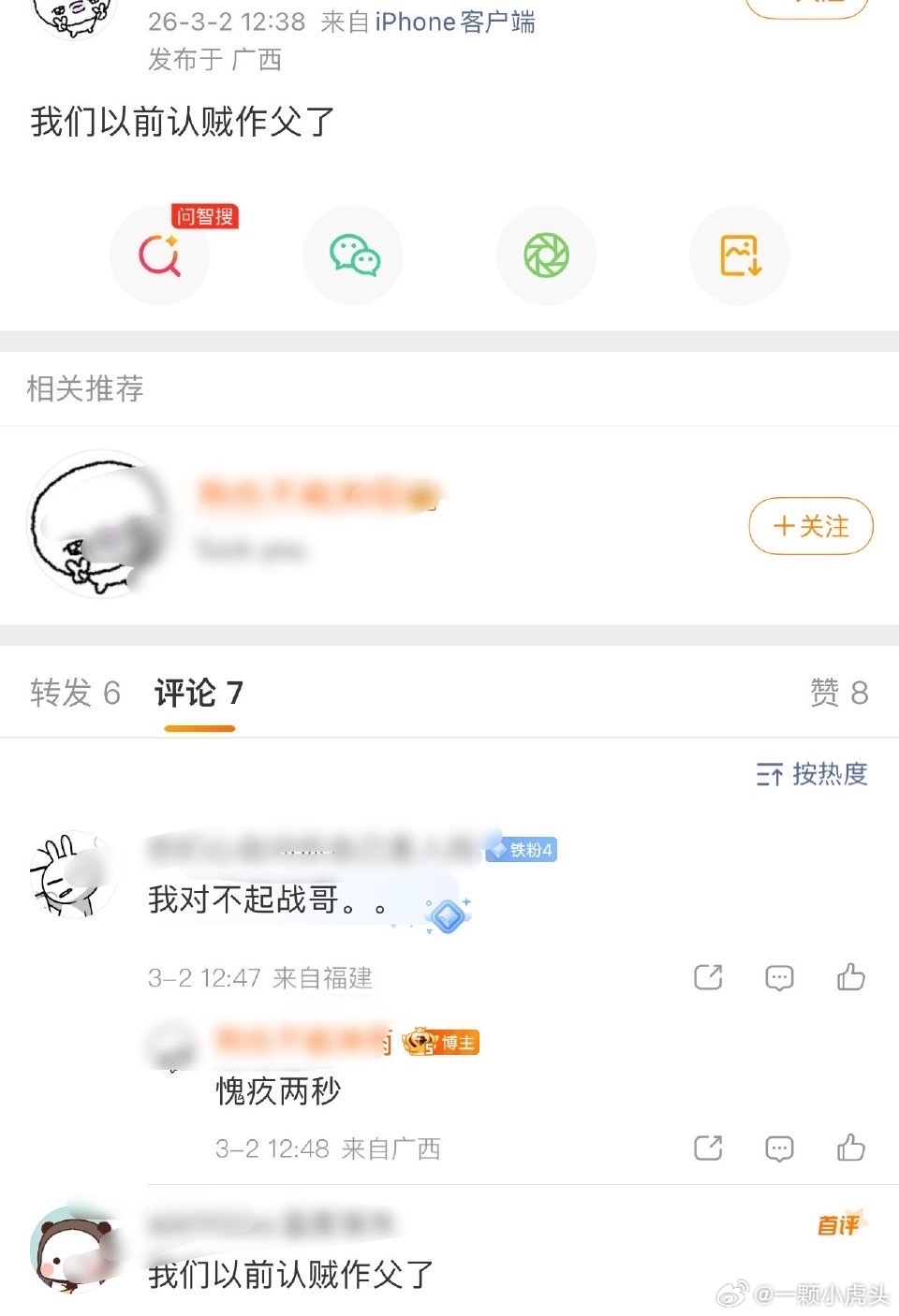
Task: Open the 赞 8 likes list
Action: [839, 694]
